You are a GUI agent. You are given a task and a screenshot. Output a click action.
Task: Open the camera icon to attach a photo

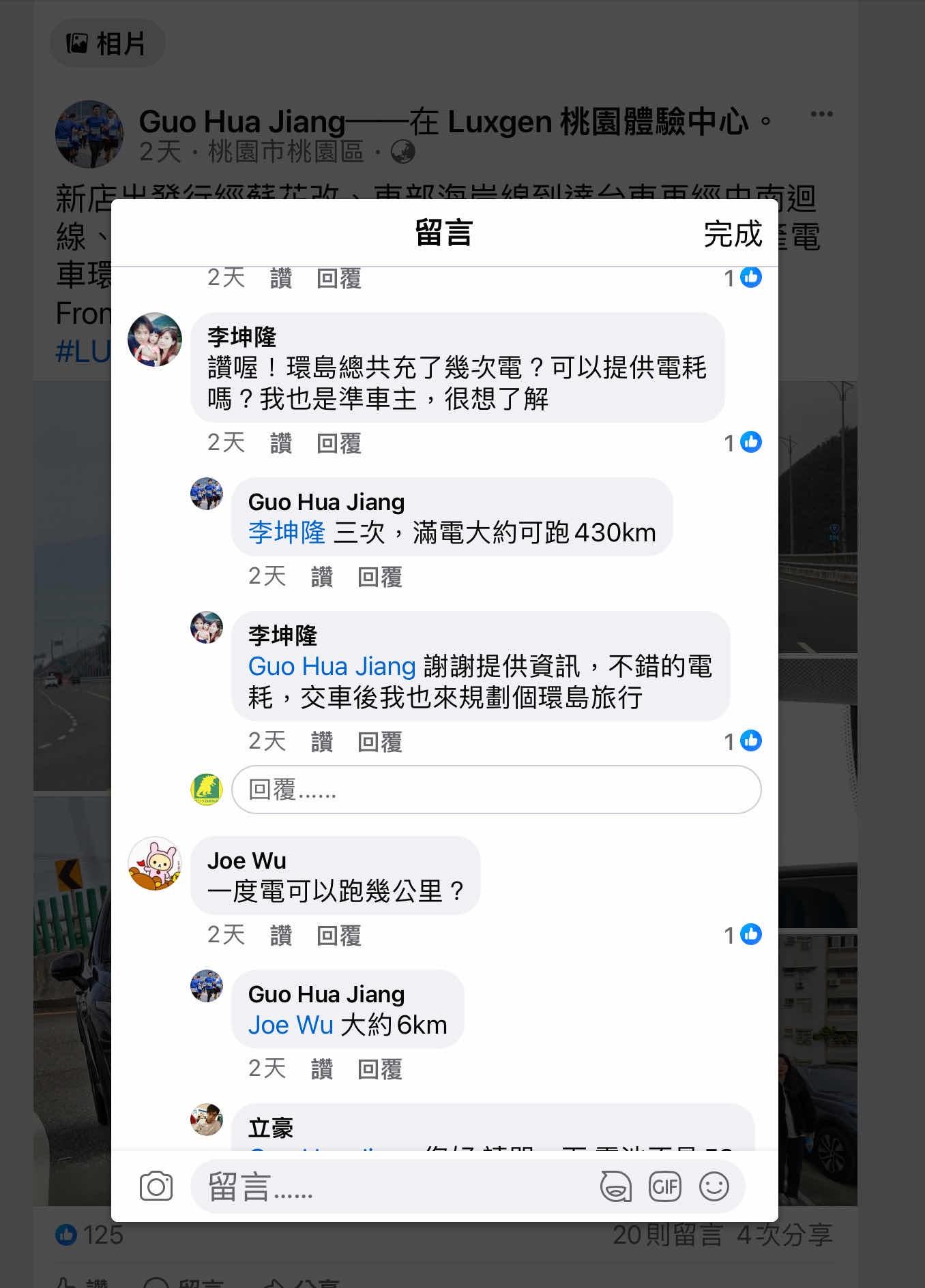pyautogui.click(x=156, y=1187)
